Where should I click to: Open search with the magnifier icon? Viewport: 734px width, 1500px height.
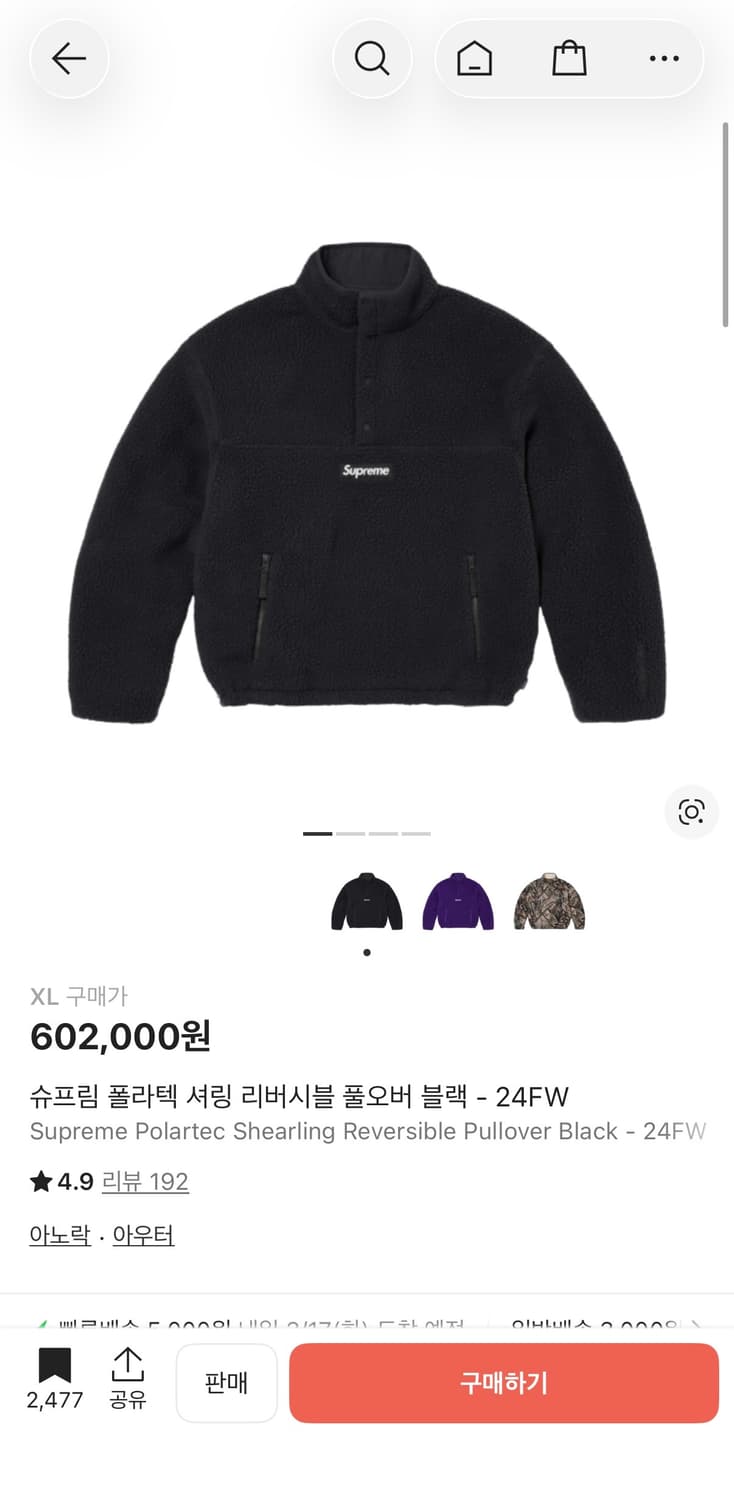tap(372, 59)
